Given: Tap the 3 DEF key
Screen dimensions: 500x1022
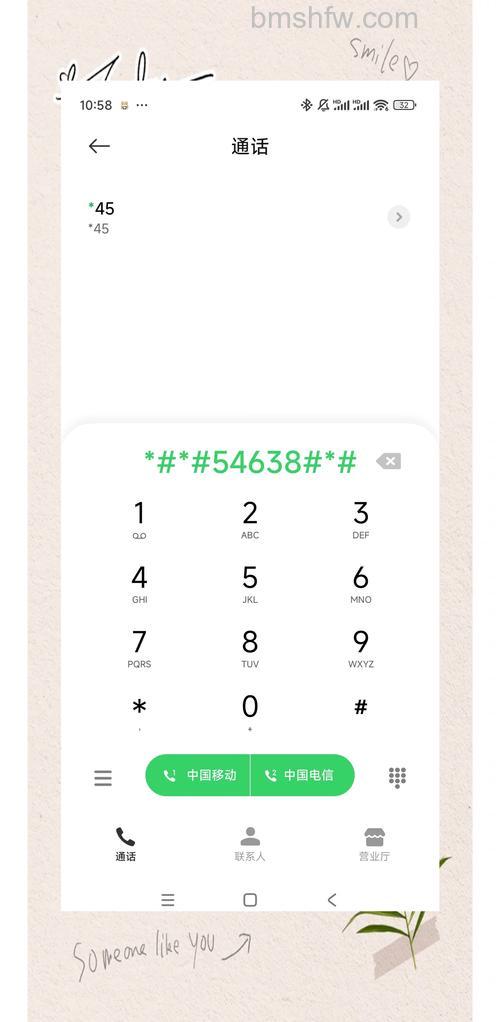Looking at the screenshot, I should pos(360,519).
